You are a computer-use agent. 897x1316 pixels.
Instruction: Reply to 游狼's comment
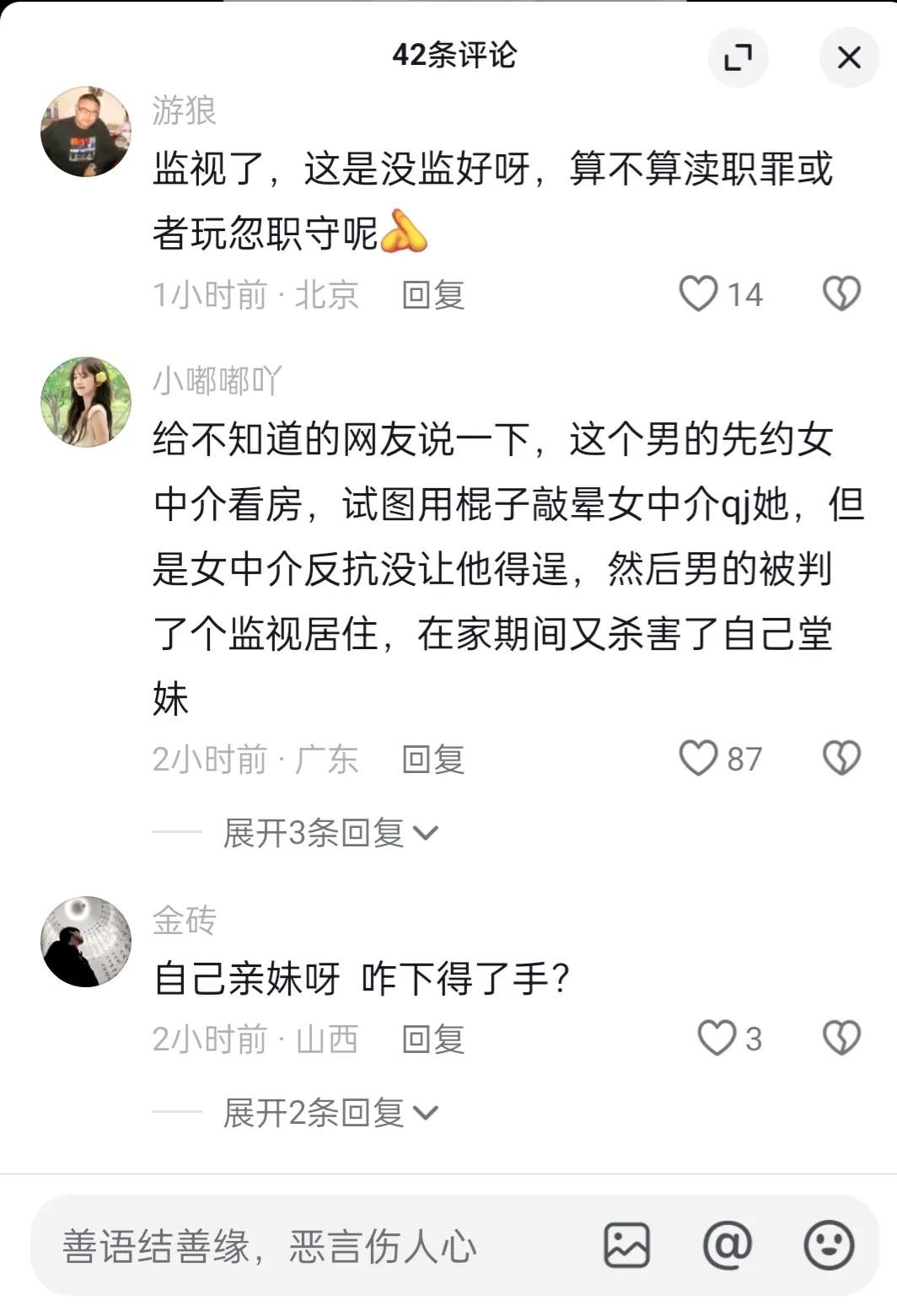pyautogui.click(x=432, y=295)
